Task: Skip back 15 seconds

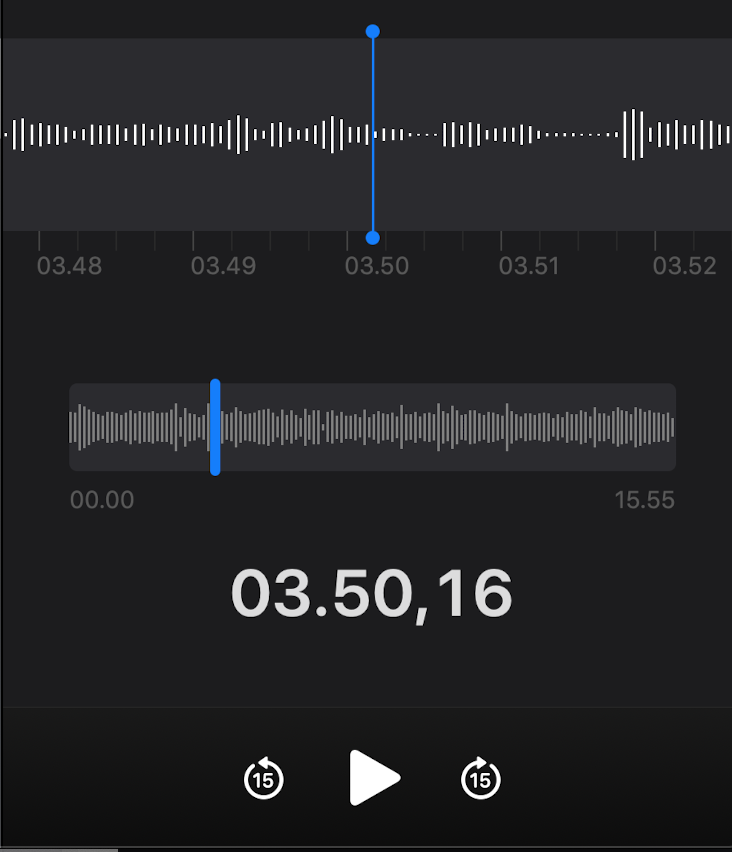Action: coord(264,778)
